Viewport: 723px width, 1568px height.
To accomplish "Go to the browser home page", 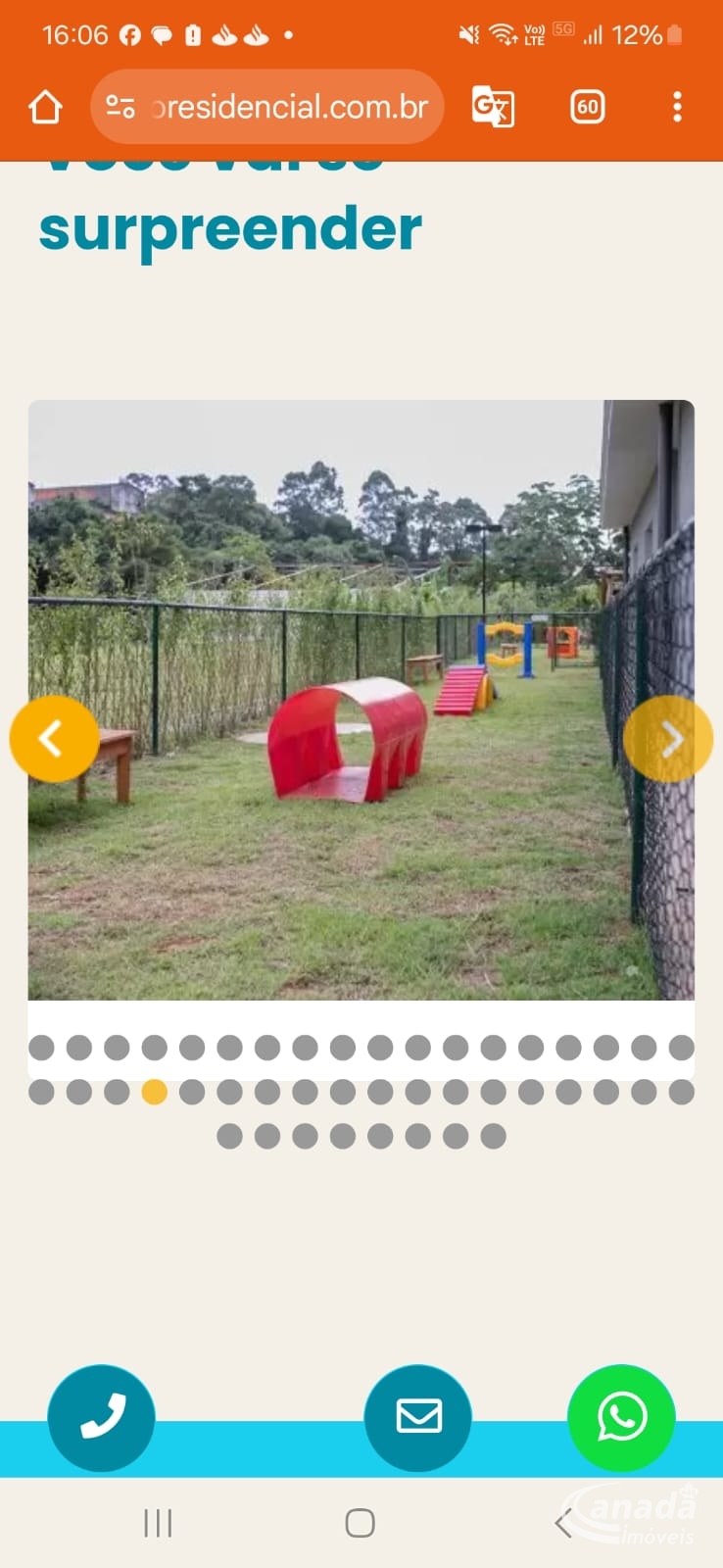I will (45, 107).
